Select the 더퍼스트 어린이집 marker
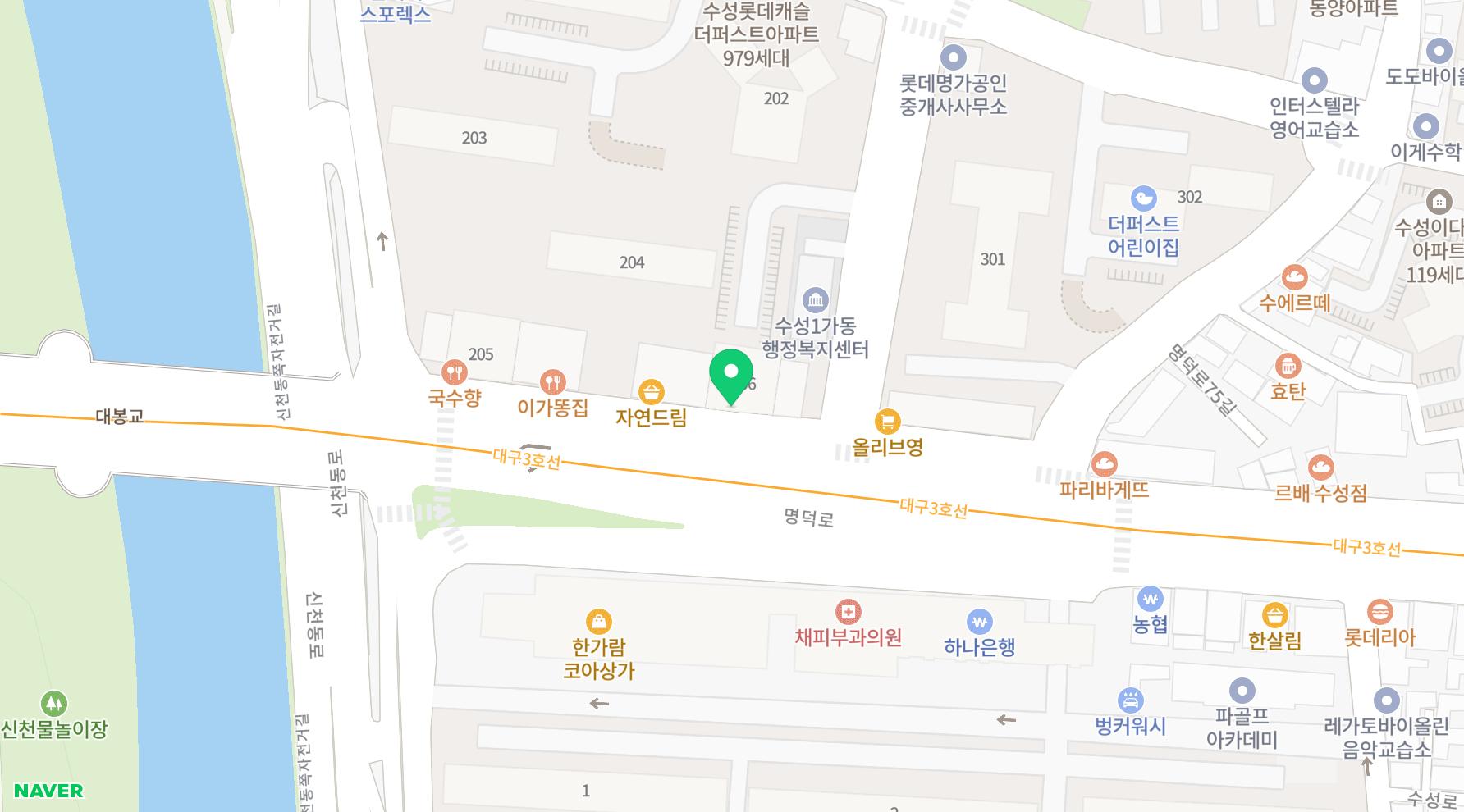 click(1143, 198)
